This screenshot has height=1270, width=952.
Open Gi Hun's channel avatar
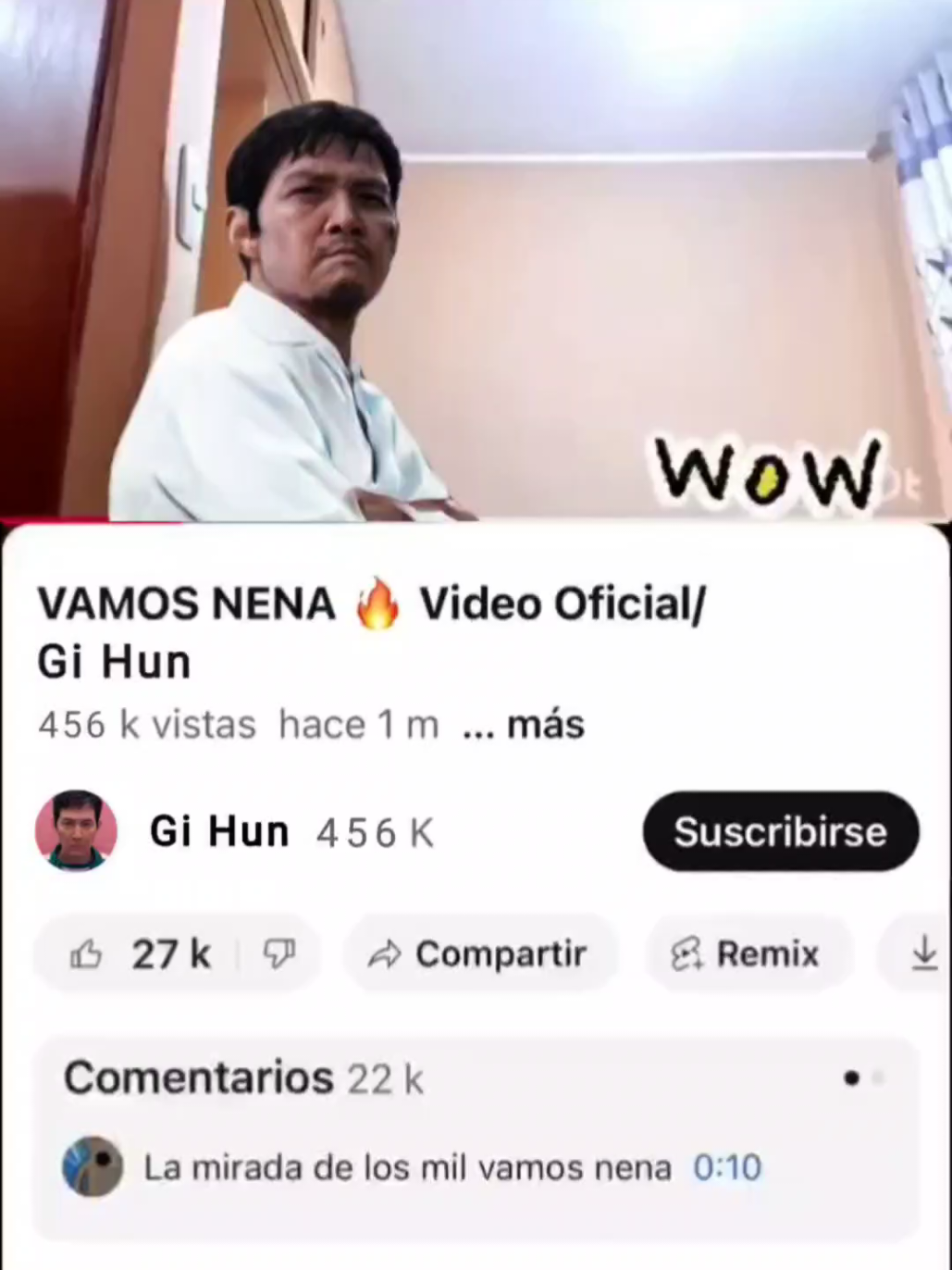[x=75, y=831]
